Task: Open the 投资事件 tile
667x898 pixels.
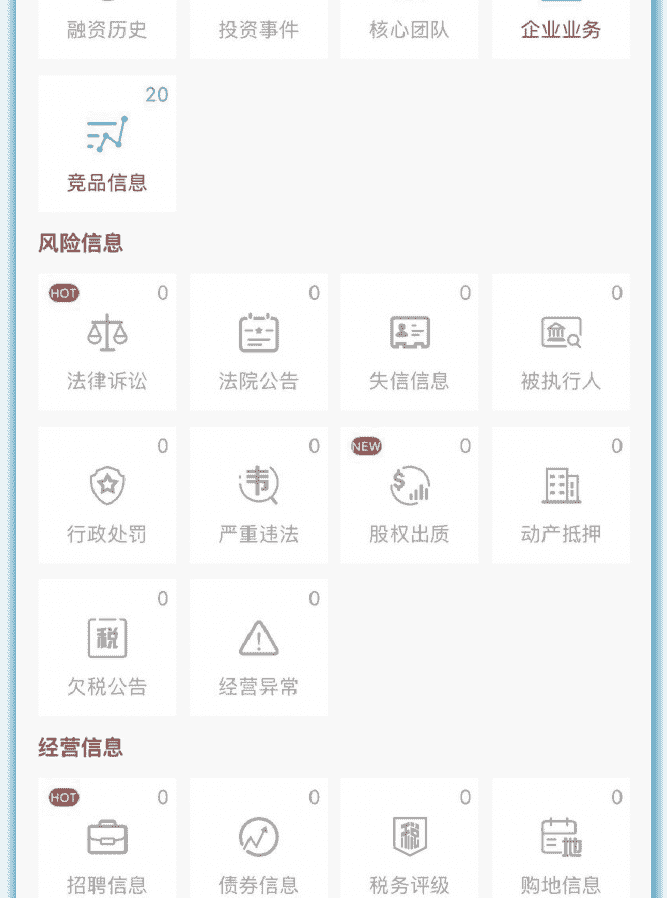Action: coord(259,28)
